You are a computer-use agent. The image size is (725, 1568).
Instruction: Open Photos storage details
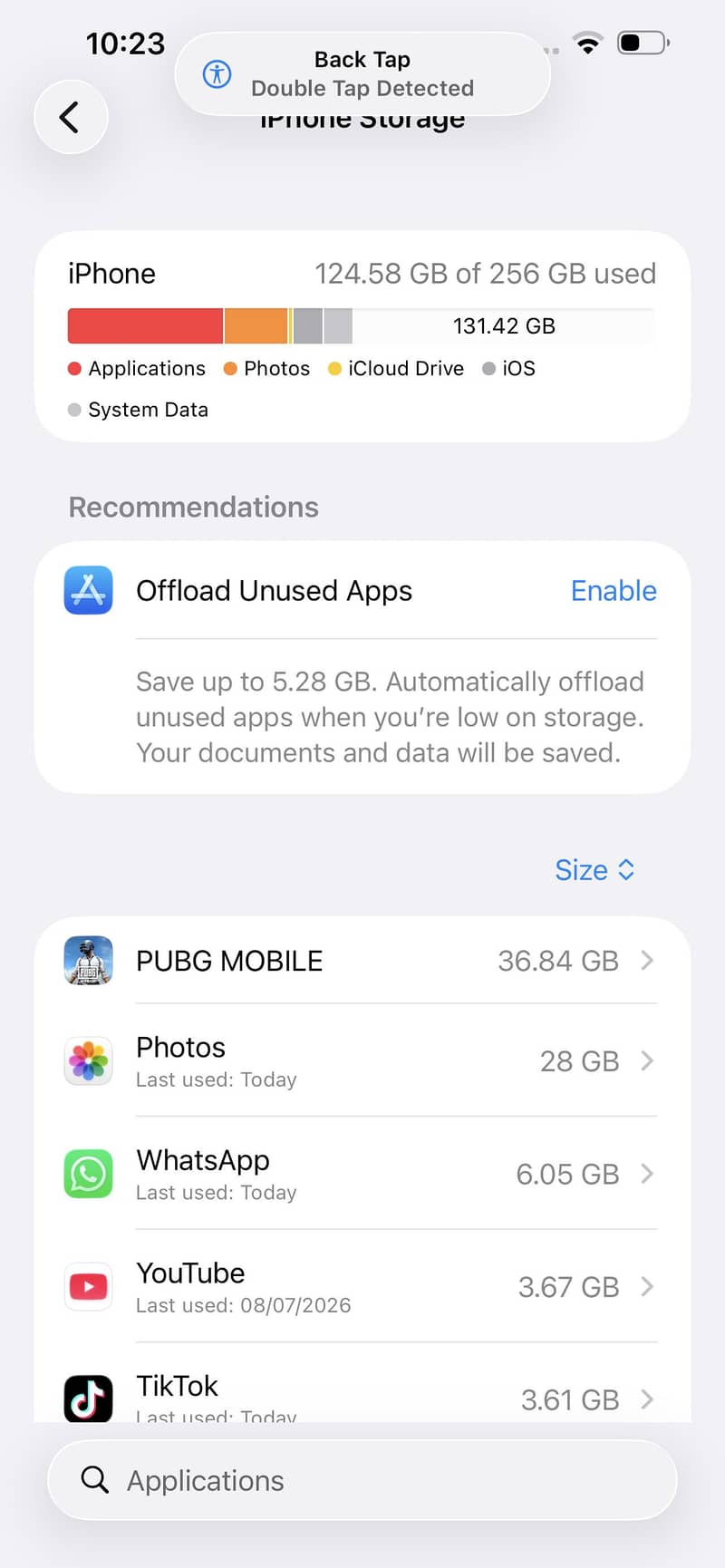362,1060
